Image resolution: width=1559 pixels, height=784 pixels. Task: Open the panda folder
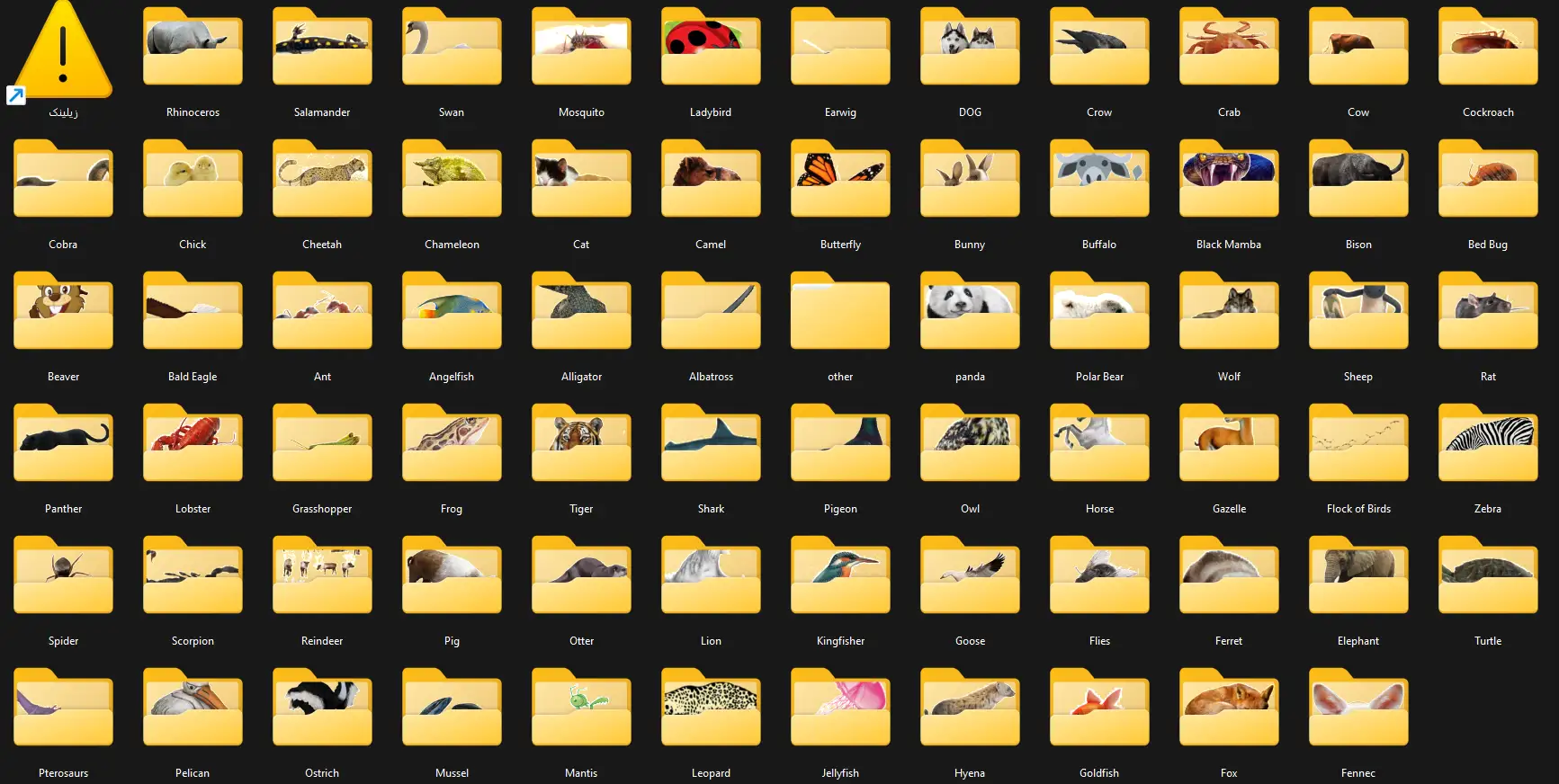[x=970, y=314]
